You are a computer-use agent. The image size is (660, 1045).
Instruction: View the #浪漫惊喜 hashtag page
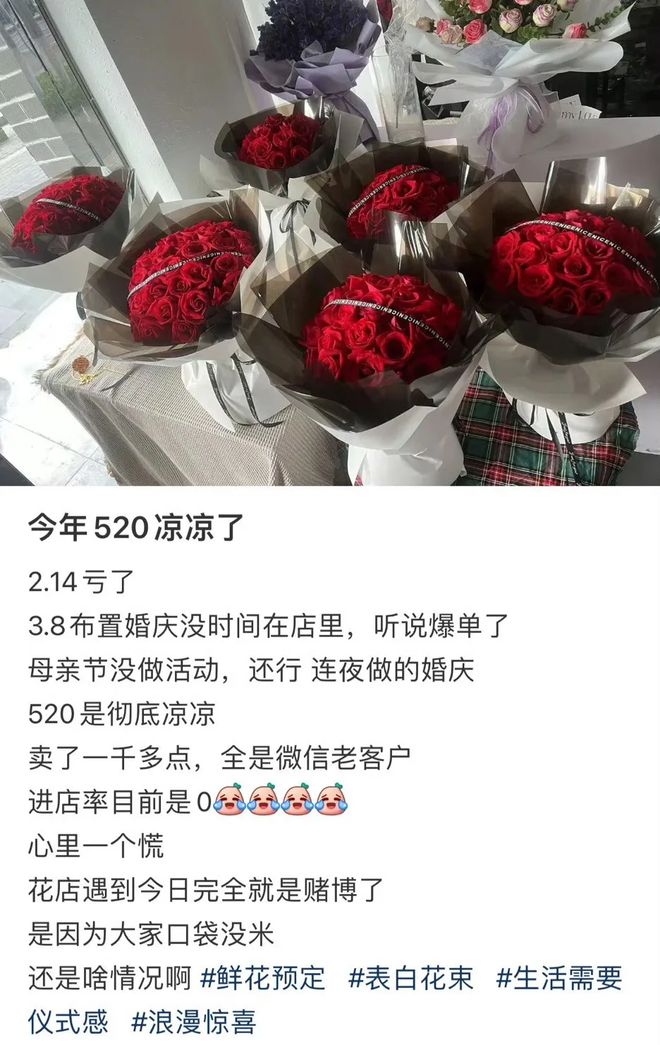[x=193, y=1022]
